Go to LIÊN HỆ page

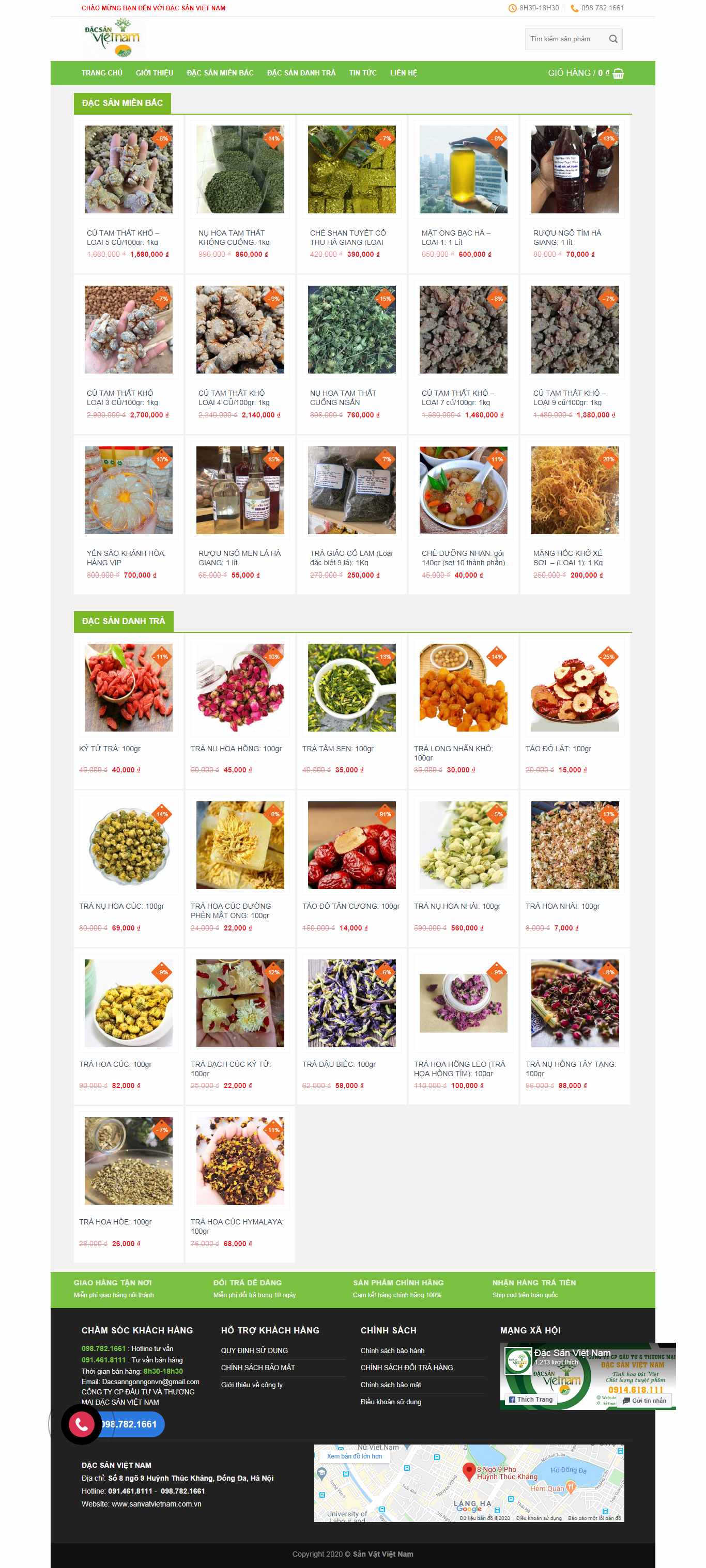403,73
